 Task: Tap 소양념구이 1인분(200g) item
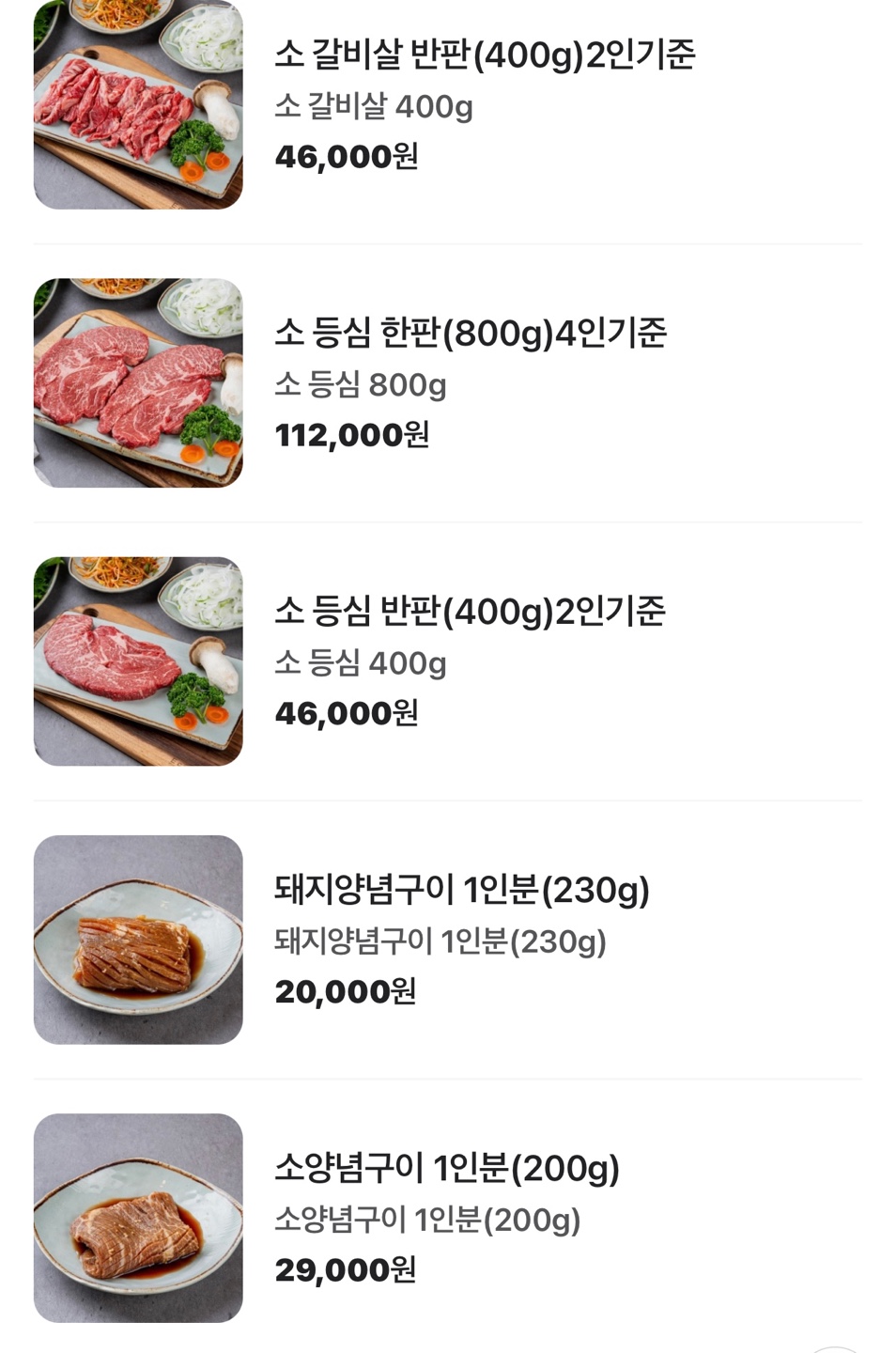click(x=446, y=1168)
